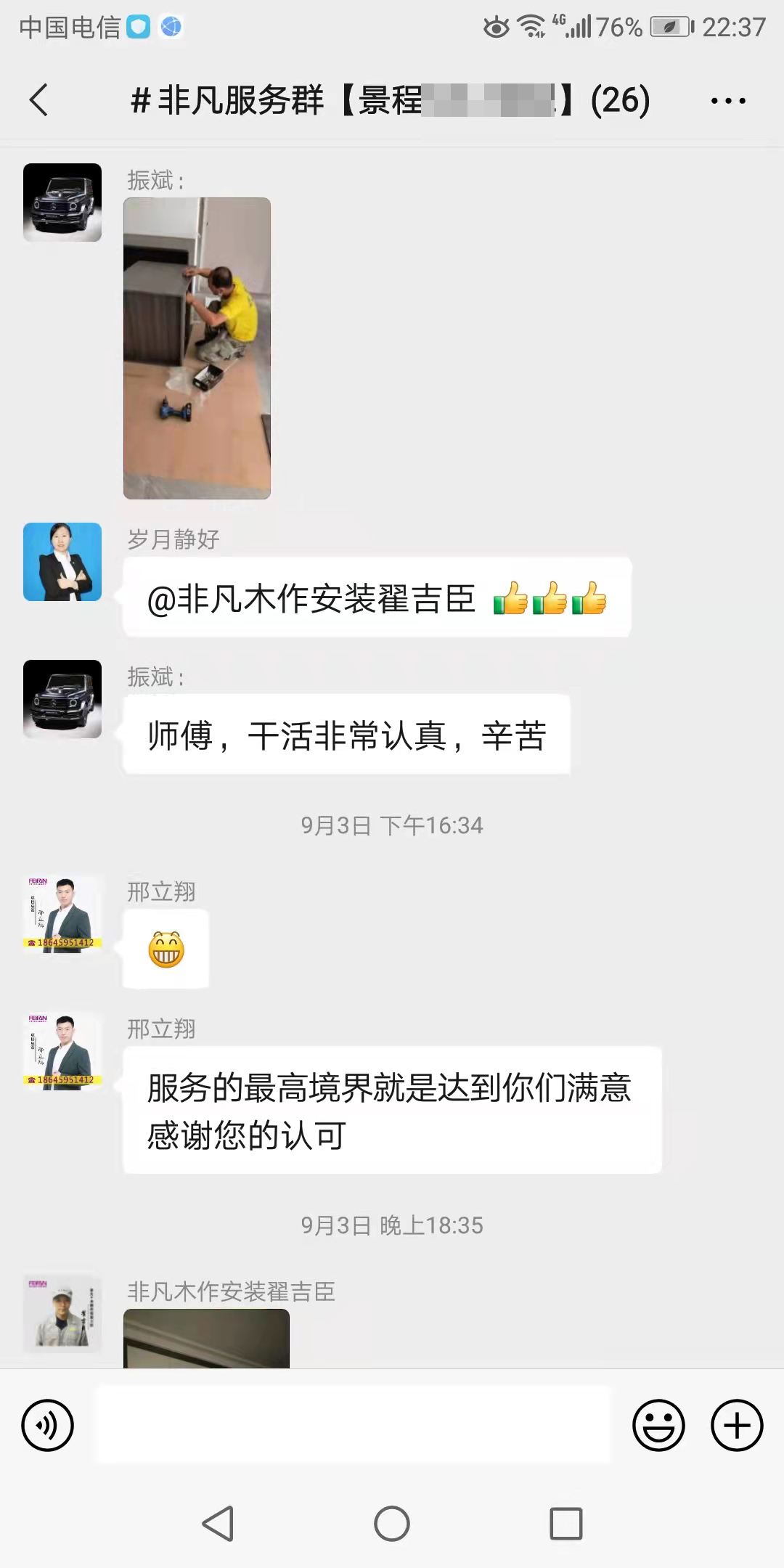Open the recent apps view
The height and width of the screenshot is (1568, 784).
click(566, 1524)
